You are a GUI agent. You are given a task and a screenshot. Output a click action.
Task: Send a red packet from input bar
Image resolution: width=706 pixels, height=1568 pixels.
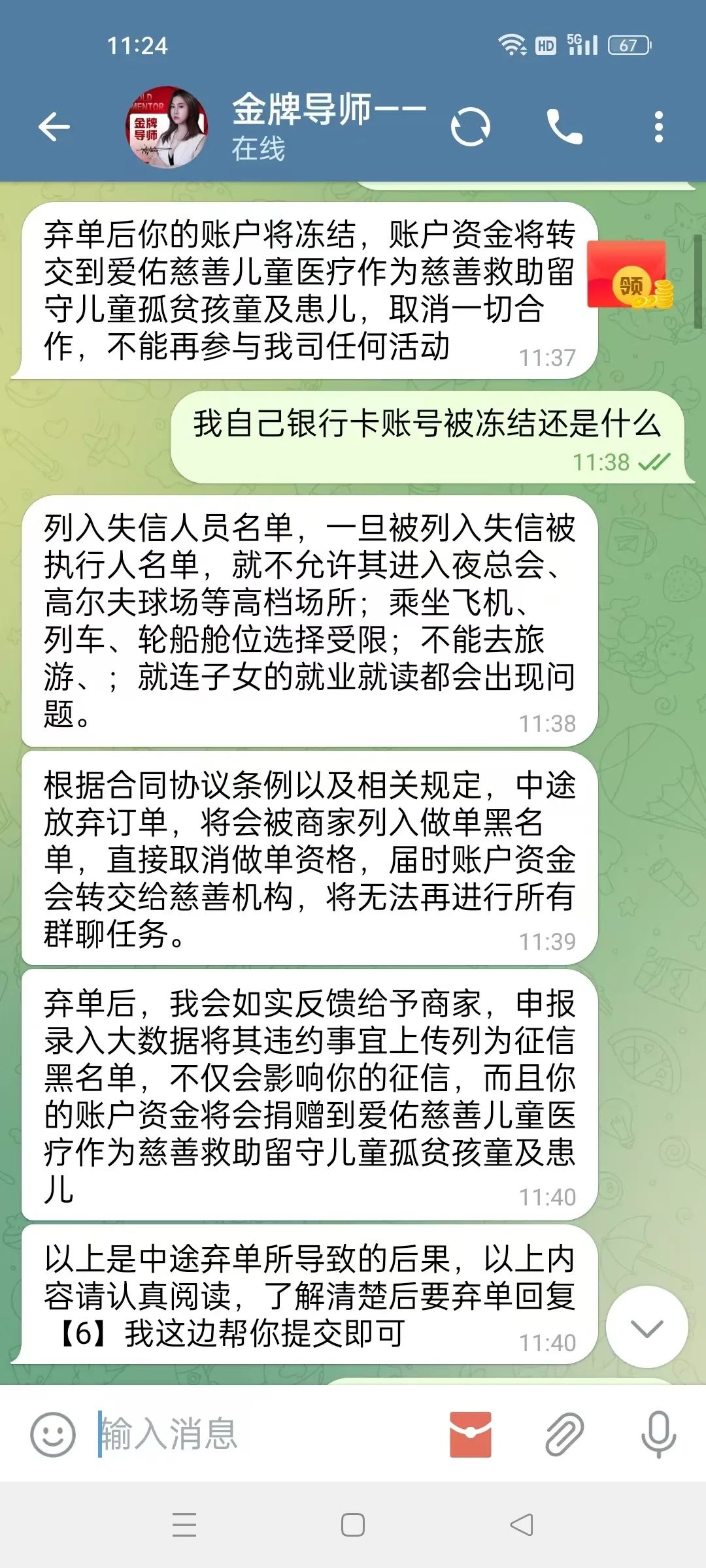pos(471,1435)
